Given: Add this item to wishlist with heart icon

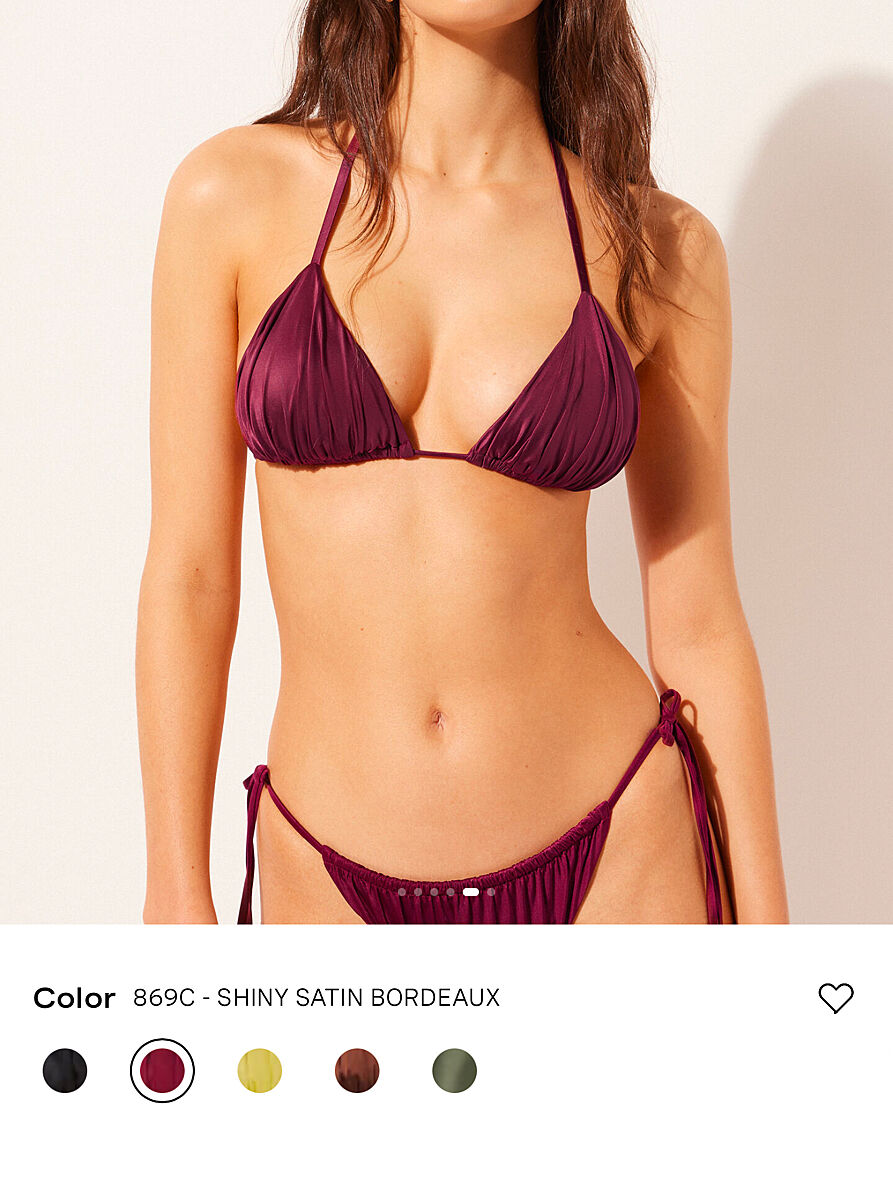Looking at the screenshot, I should coord(835,997).
